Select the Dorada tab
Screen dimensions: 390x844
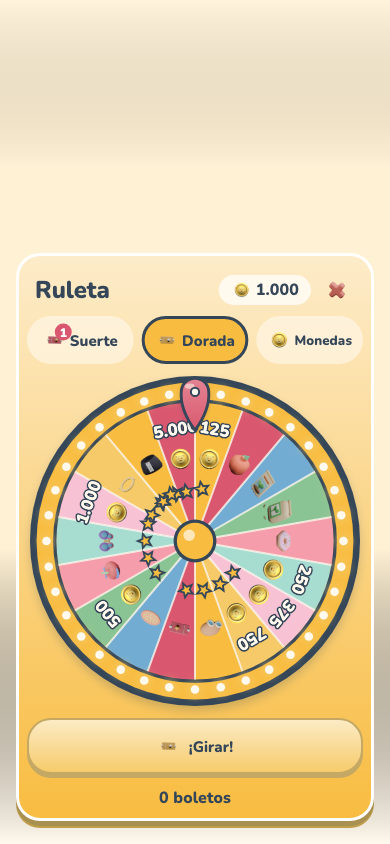pos(195,340)
